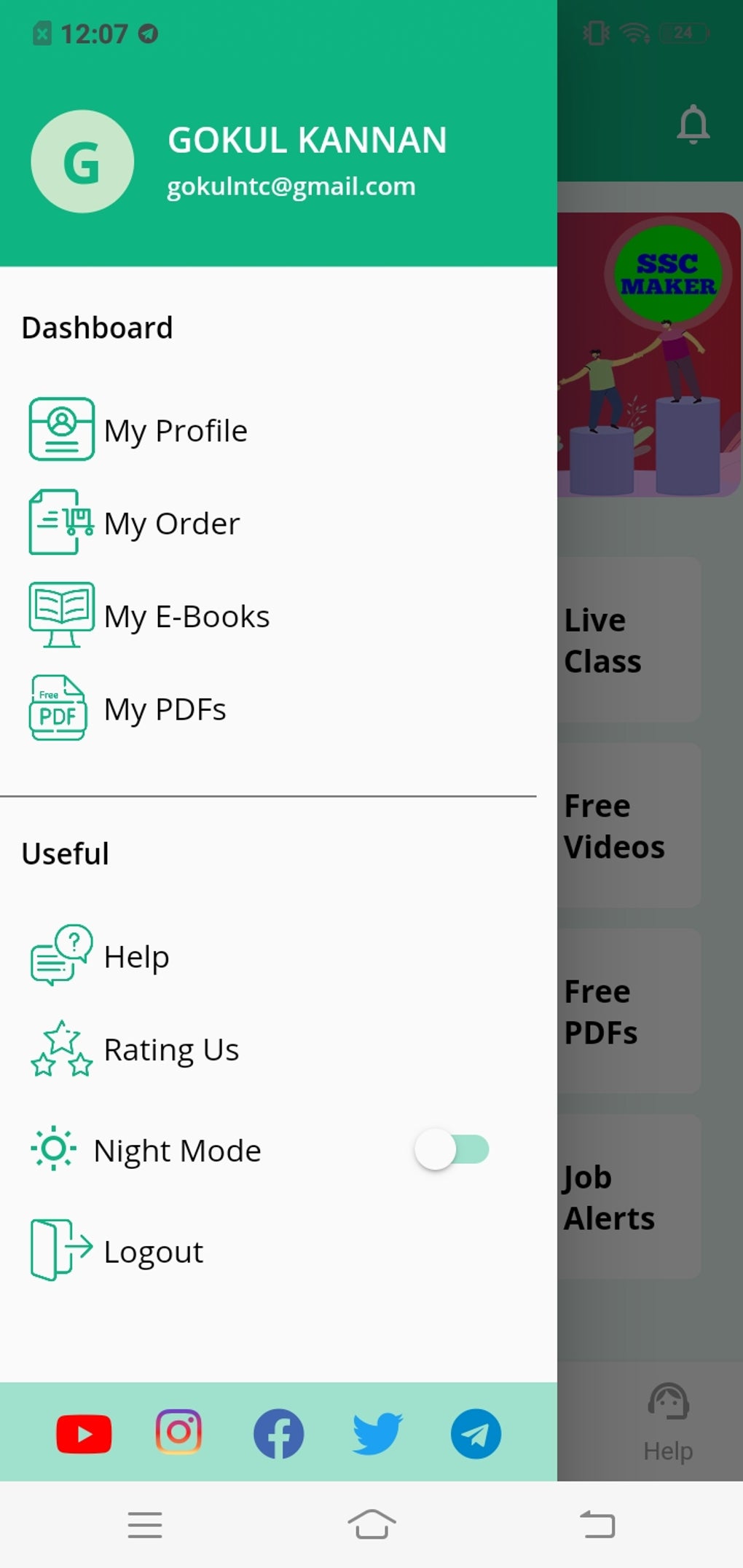Screen dimensions: 743x1568
Task: Tap the Rating Us stars icon
Action: coord(60,1049)
